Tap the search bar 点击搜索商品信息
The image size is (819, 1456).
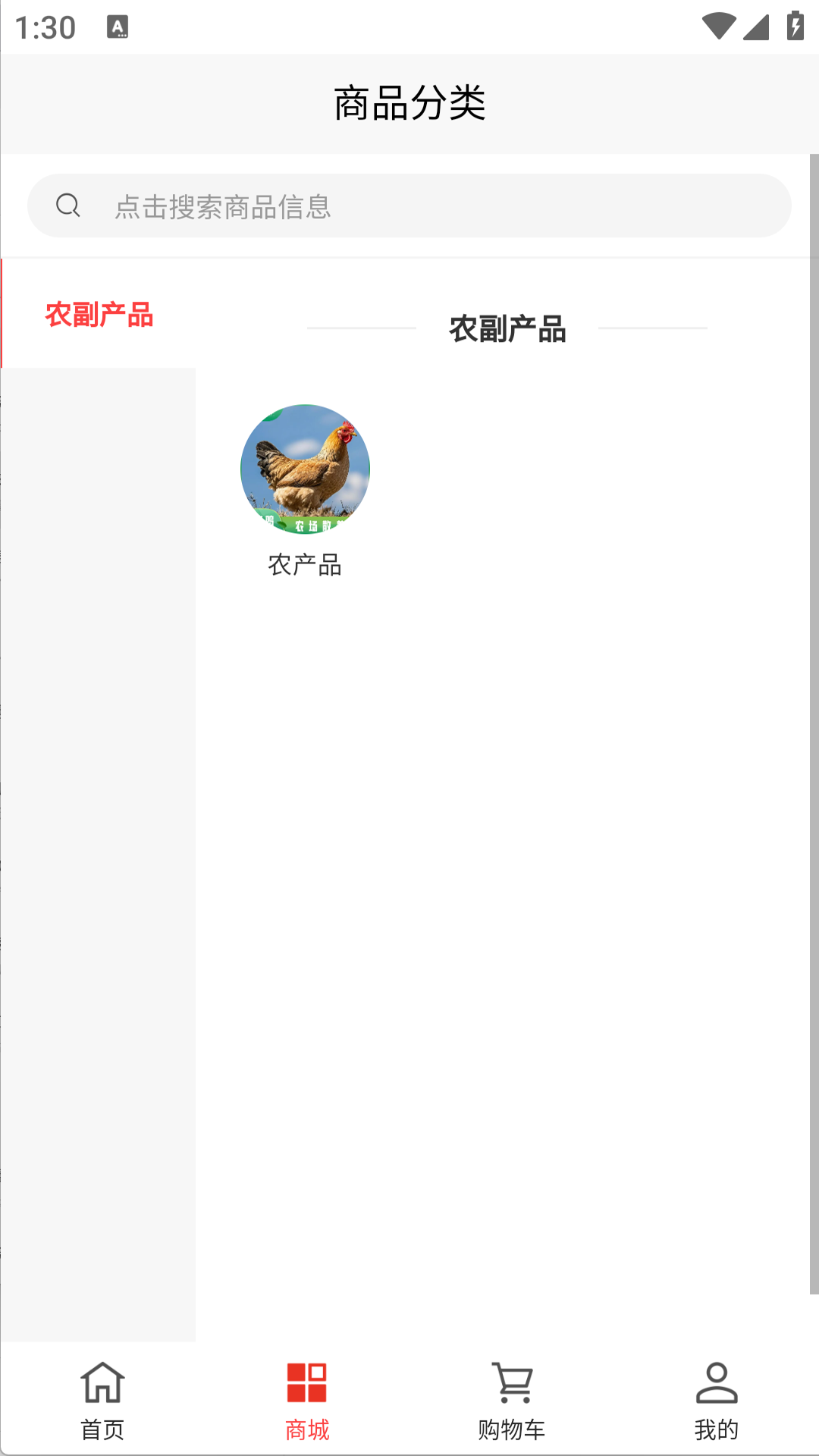pyautogui.click(x=409, y=203)
